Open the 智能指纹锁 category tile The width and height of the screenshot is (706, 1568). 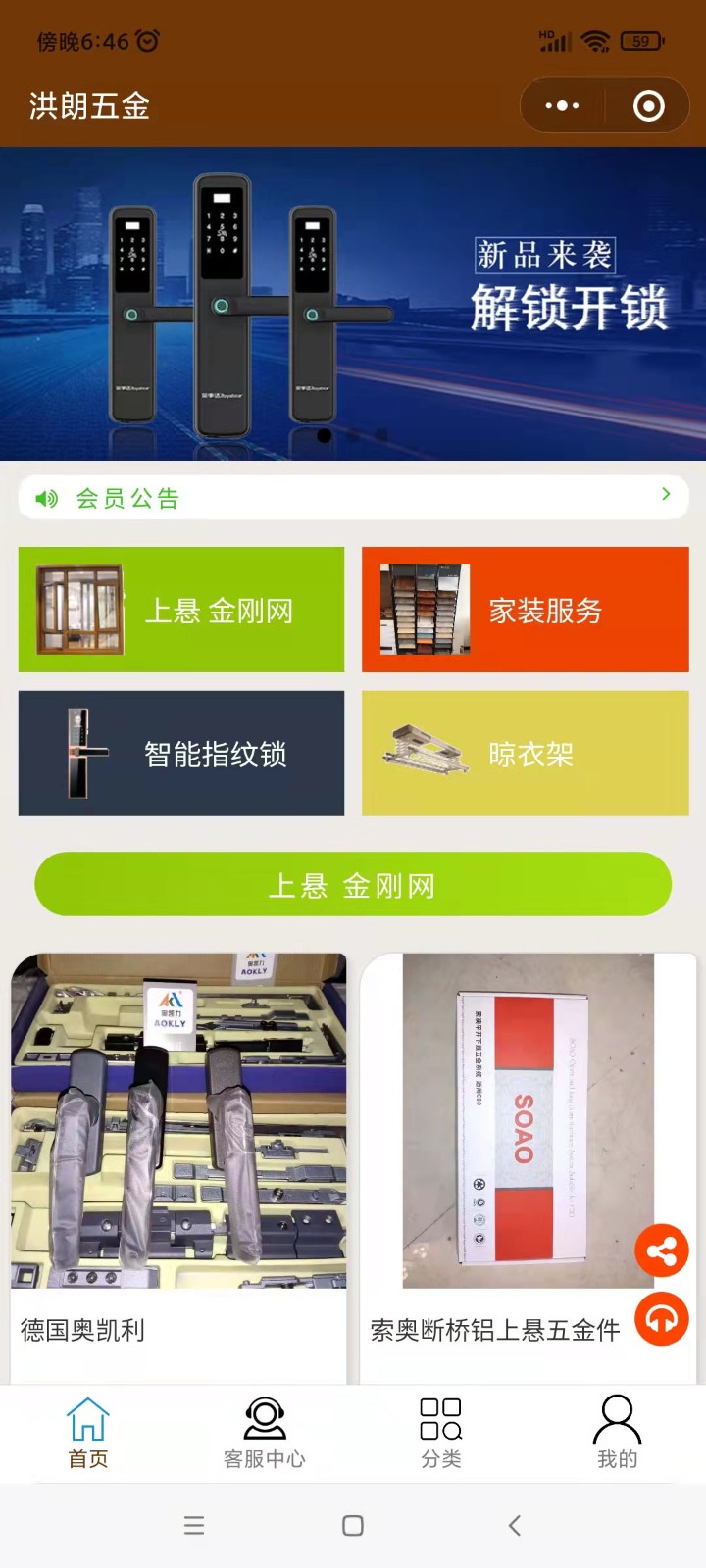(181, 754)
